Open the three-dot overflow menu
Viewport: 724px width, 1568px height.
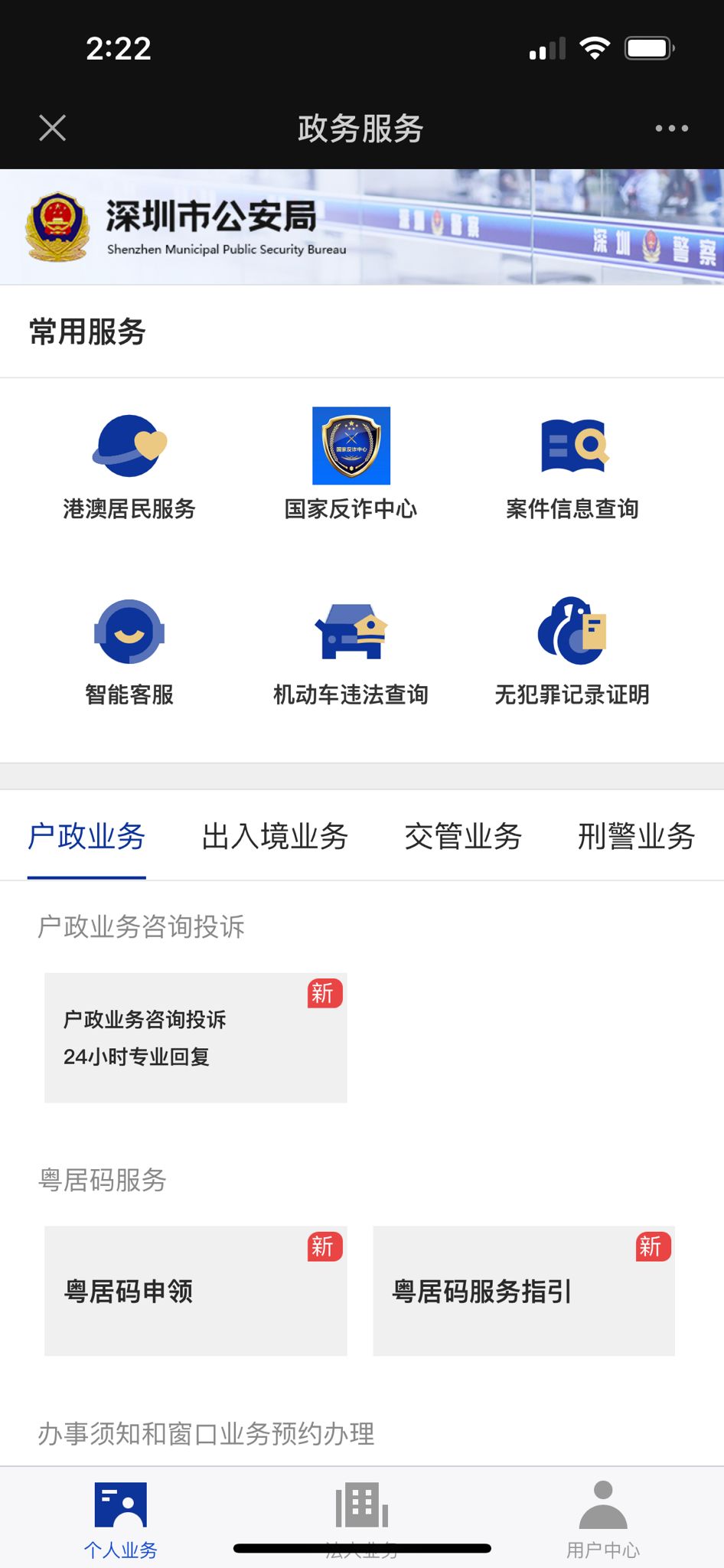(671, 128)
